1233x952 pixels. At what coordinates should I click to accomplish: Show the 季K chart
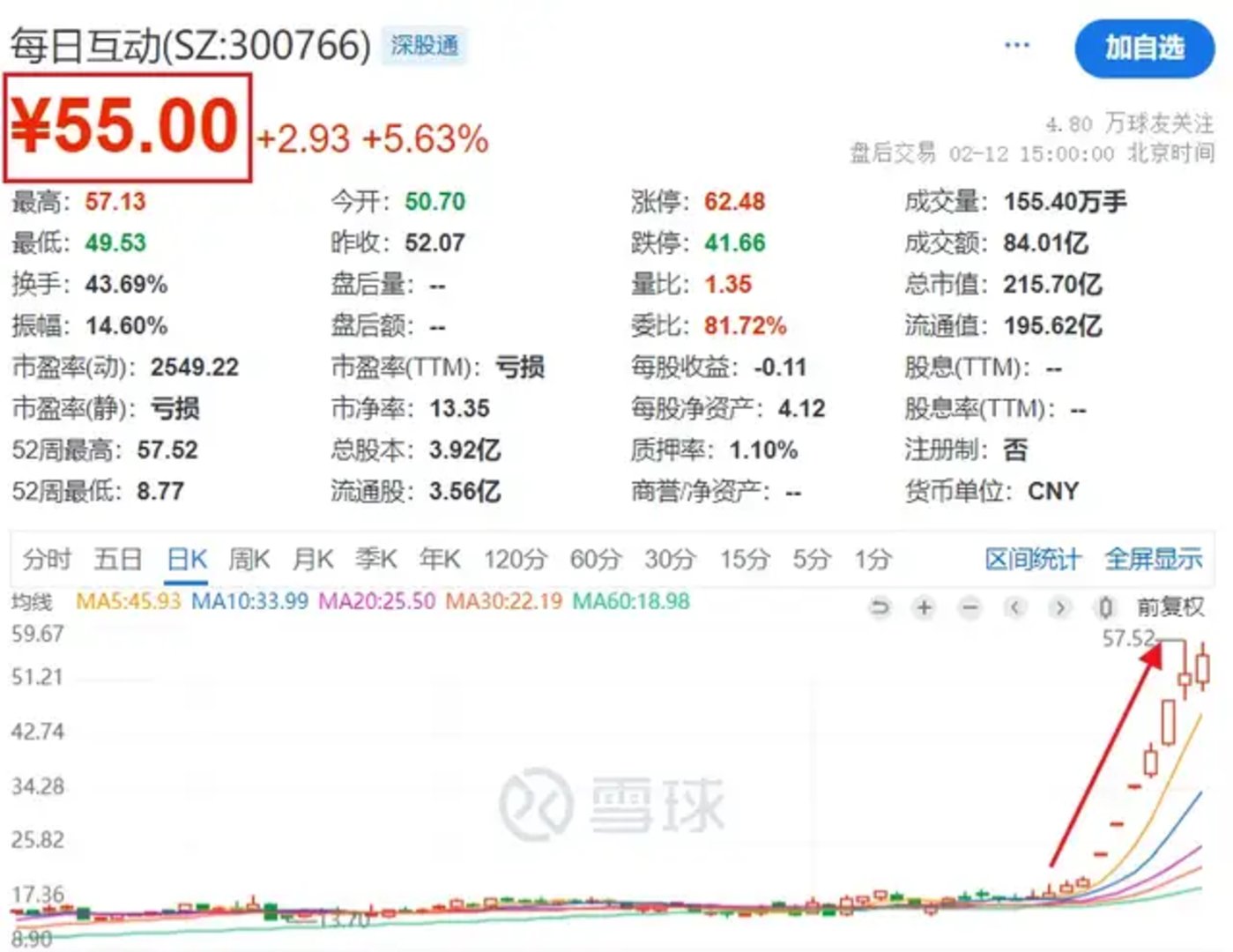click(x=376, y=559)
